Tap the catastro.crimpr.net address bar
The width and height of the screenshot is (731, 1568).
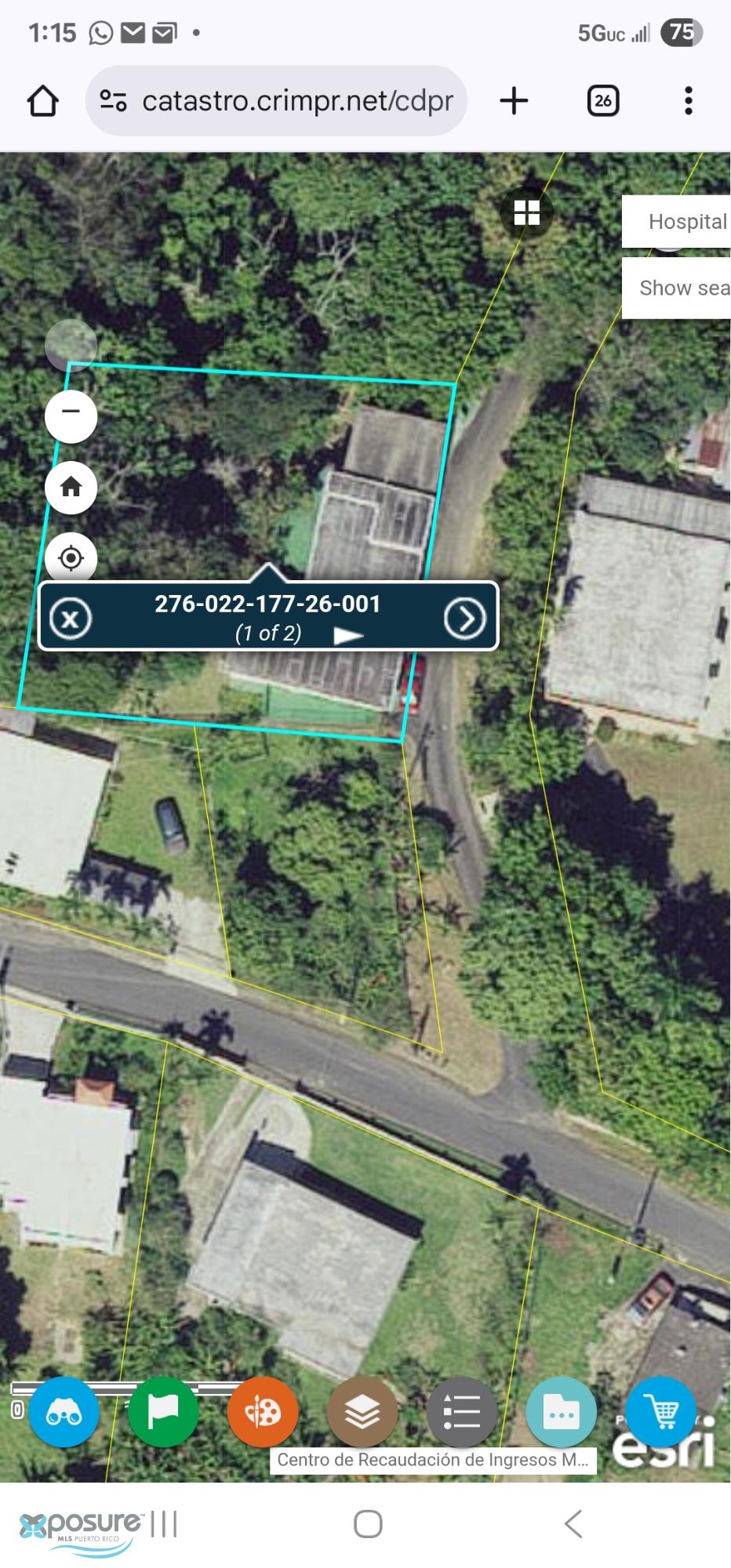coord(277,100)
